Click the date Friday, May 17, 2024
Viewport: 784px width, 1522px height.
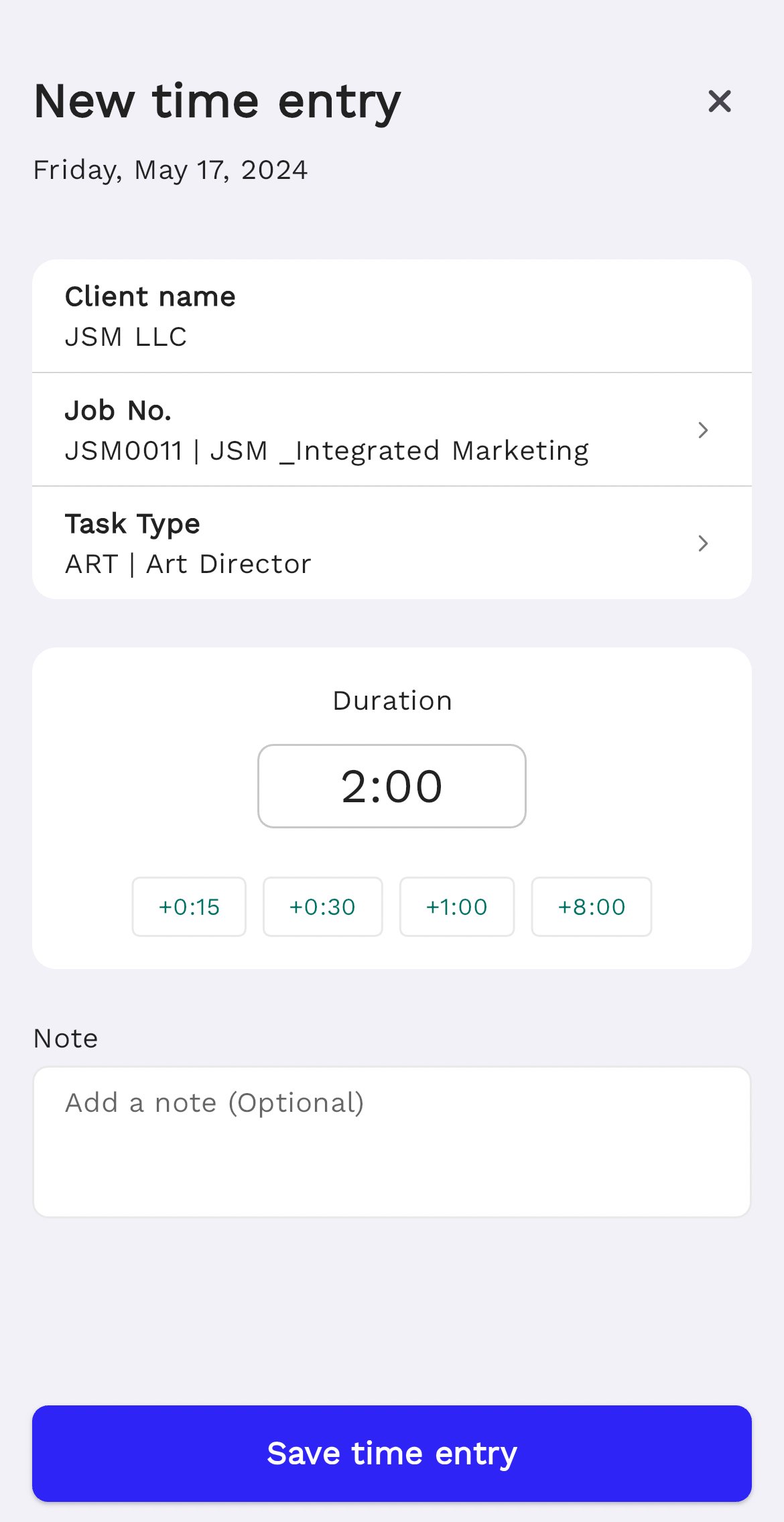point(170,170)
